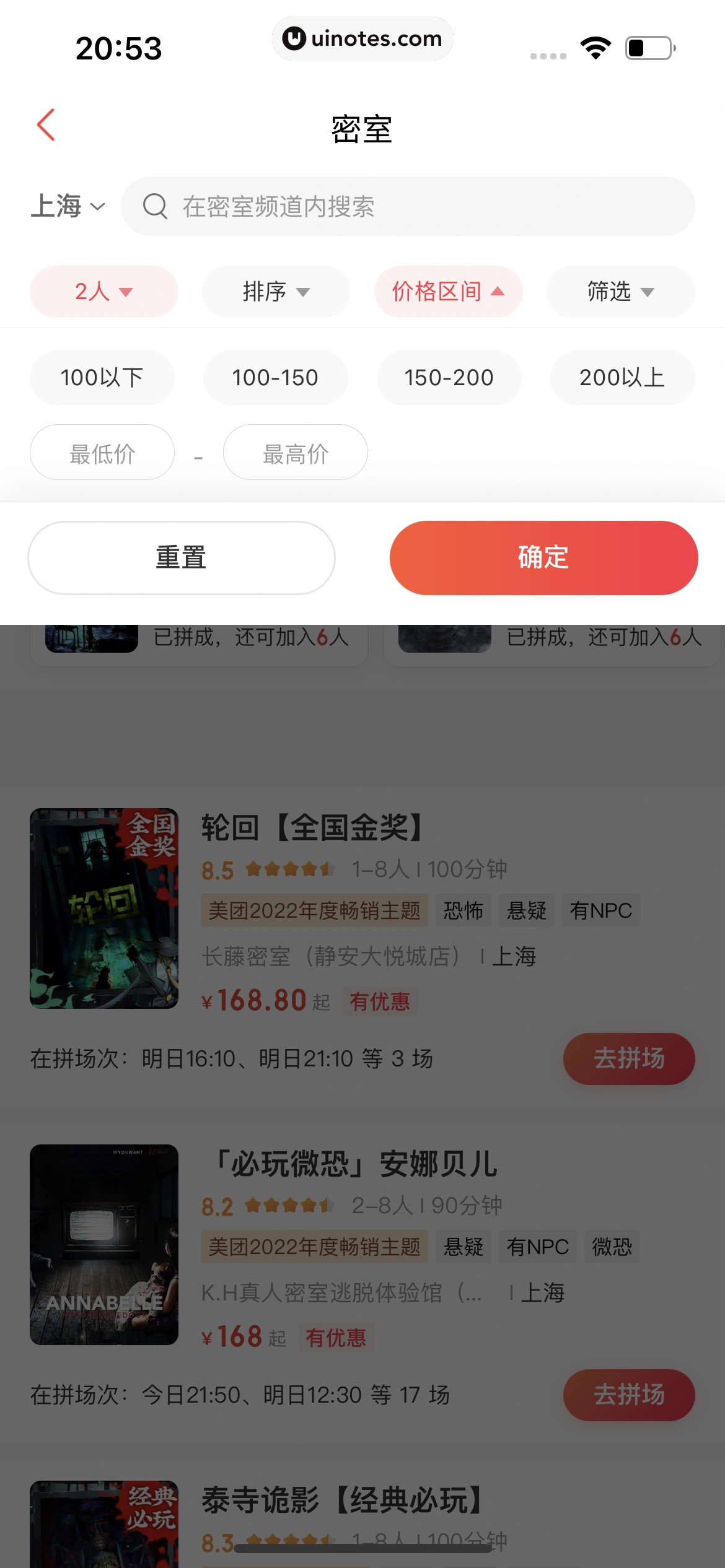Click the 最高价 input box

pyautogui.click(x=295, y=452)
